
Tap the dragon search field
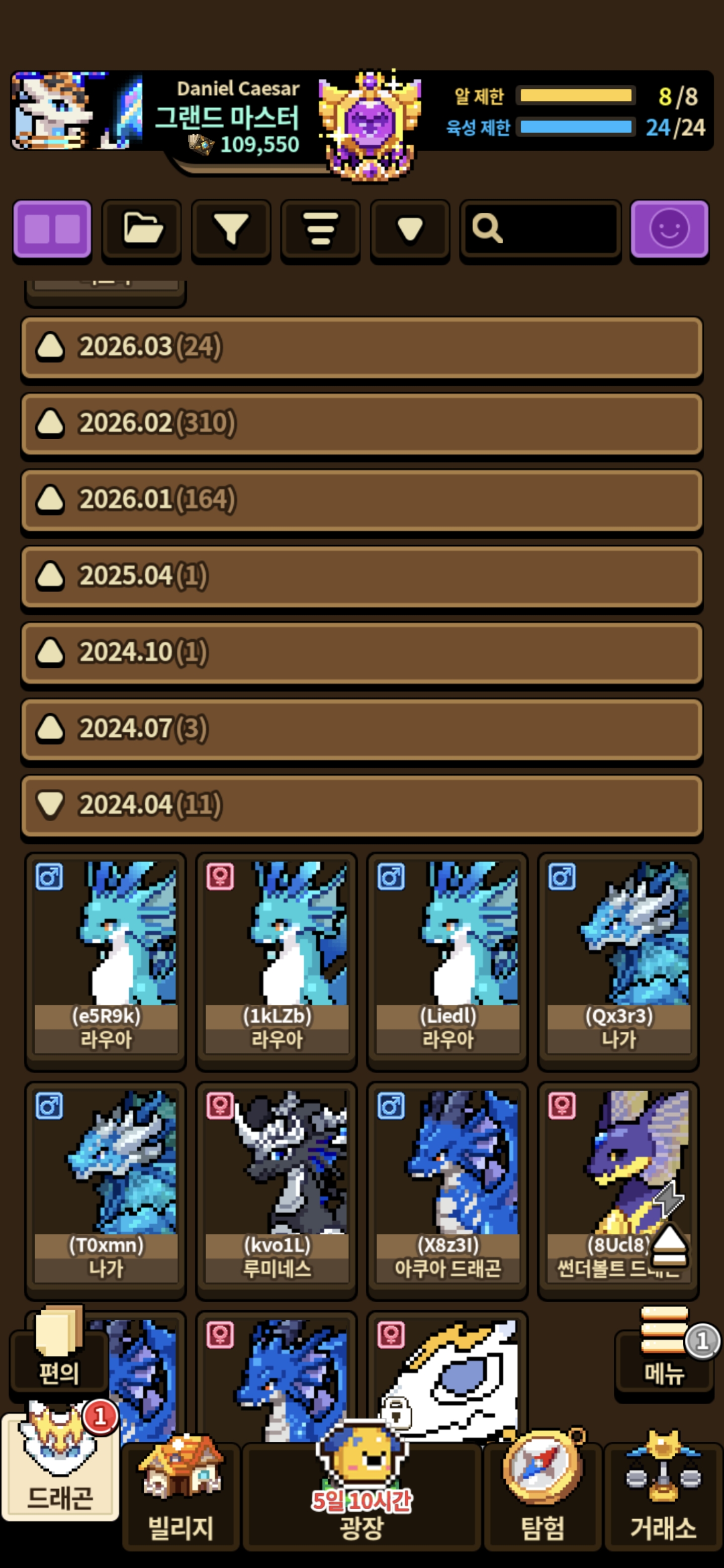click(x=540, y=230)
